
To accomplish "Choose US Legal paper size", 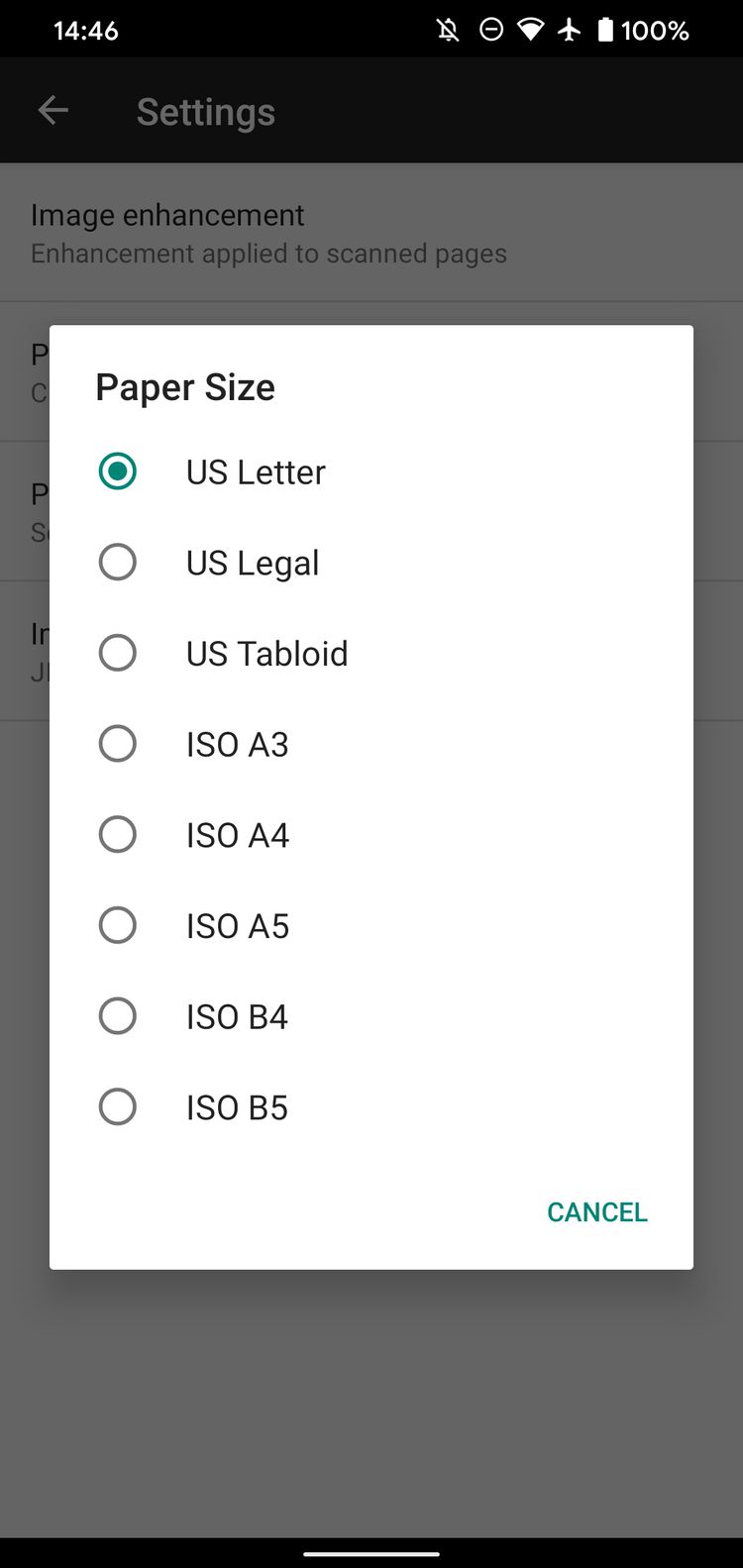I will tap(371, 563).
